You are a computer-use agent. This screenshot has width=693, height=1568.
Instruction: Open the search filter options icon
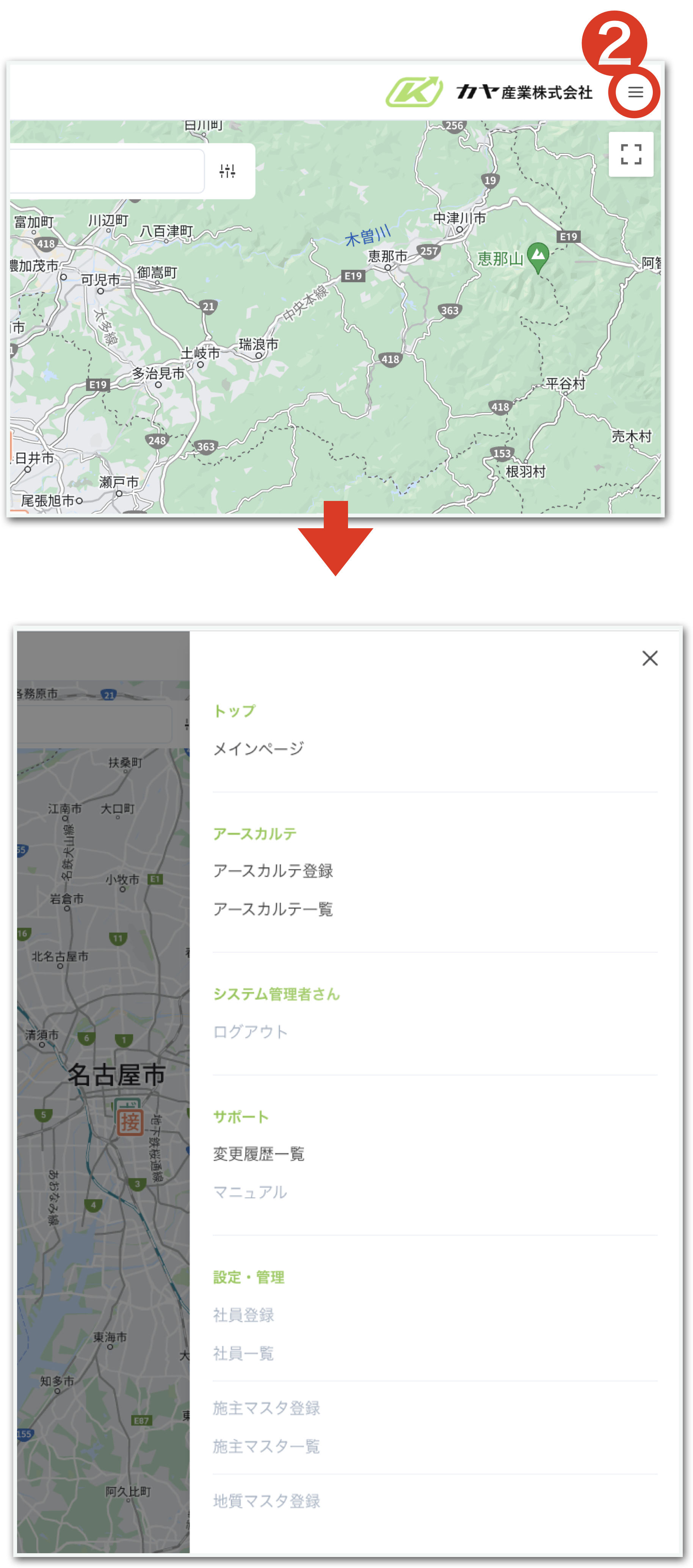click(x=228, y=171)
